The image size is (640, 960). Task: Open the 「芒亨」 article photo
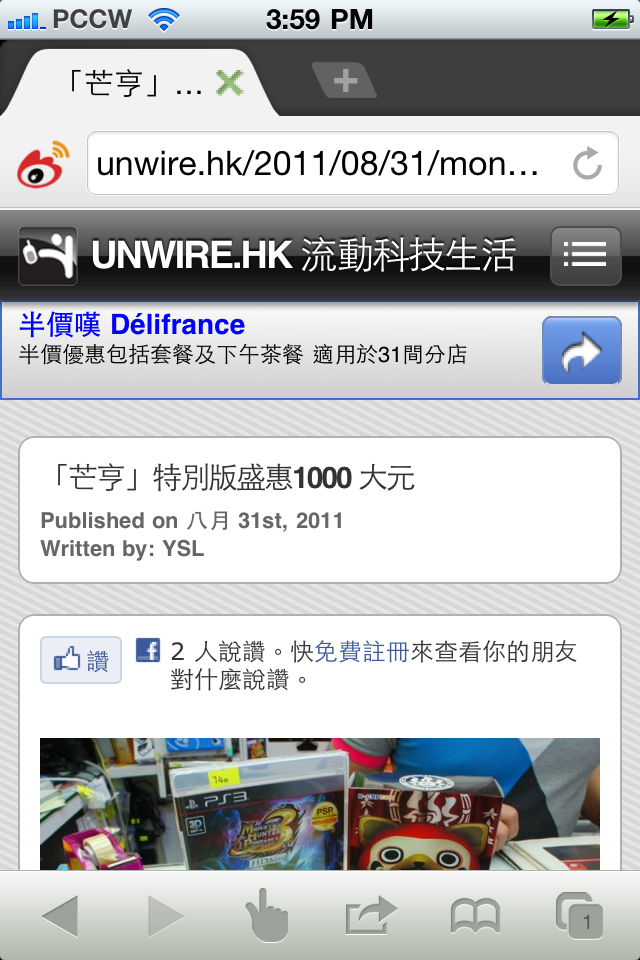pyautogui.click(x=320, y=804)
